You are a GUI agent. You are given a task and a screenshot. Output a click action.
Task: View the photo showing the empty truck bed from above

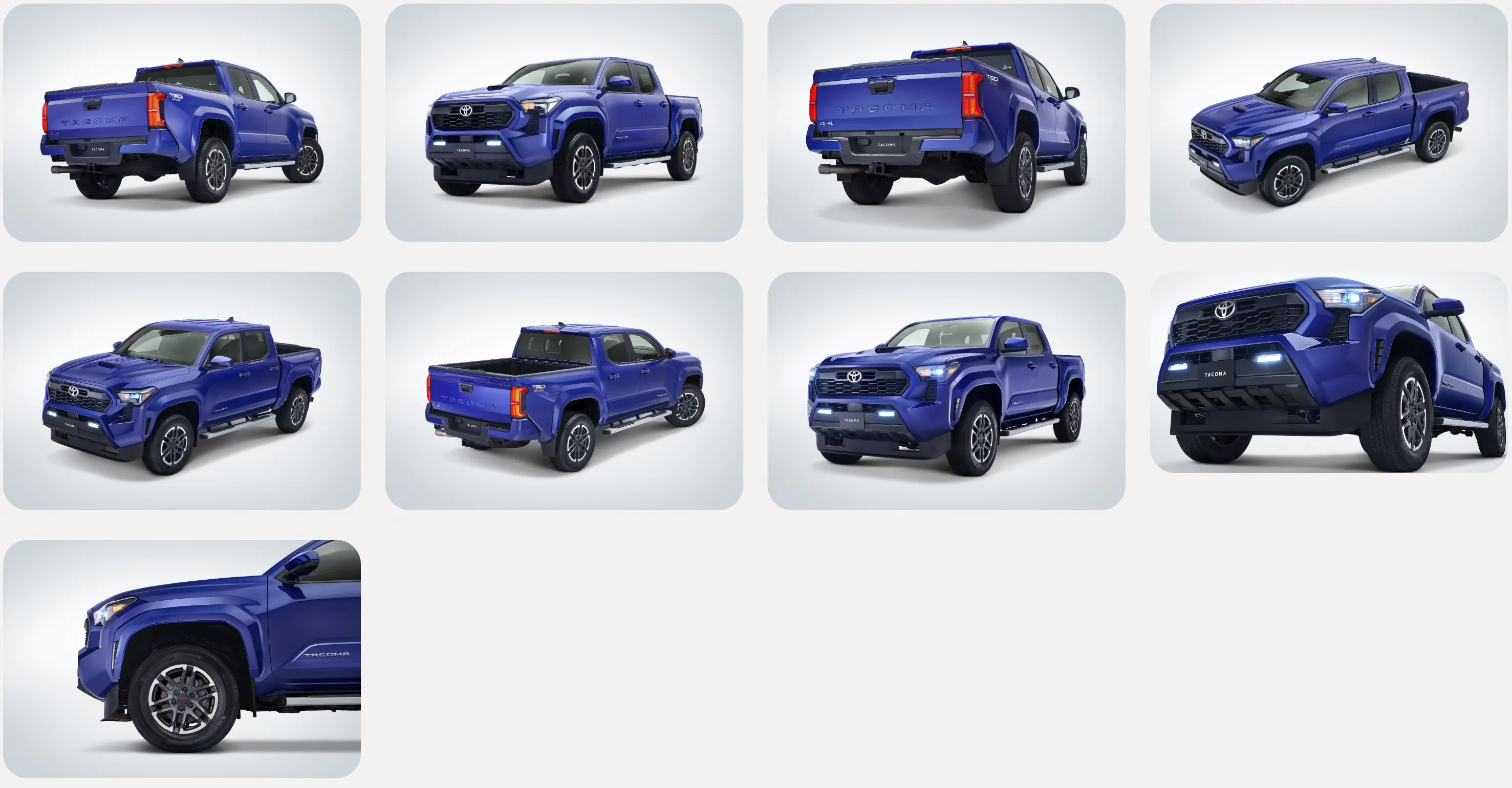pos(564,391)
